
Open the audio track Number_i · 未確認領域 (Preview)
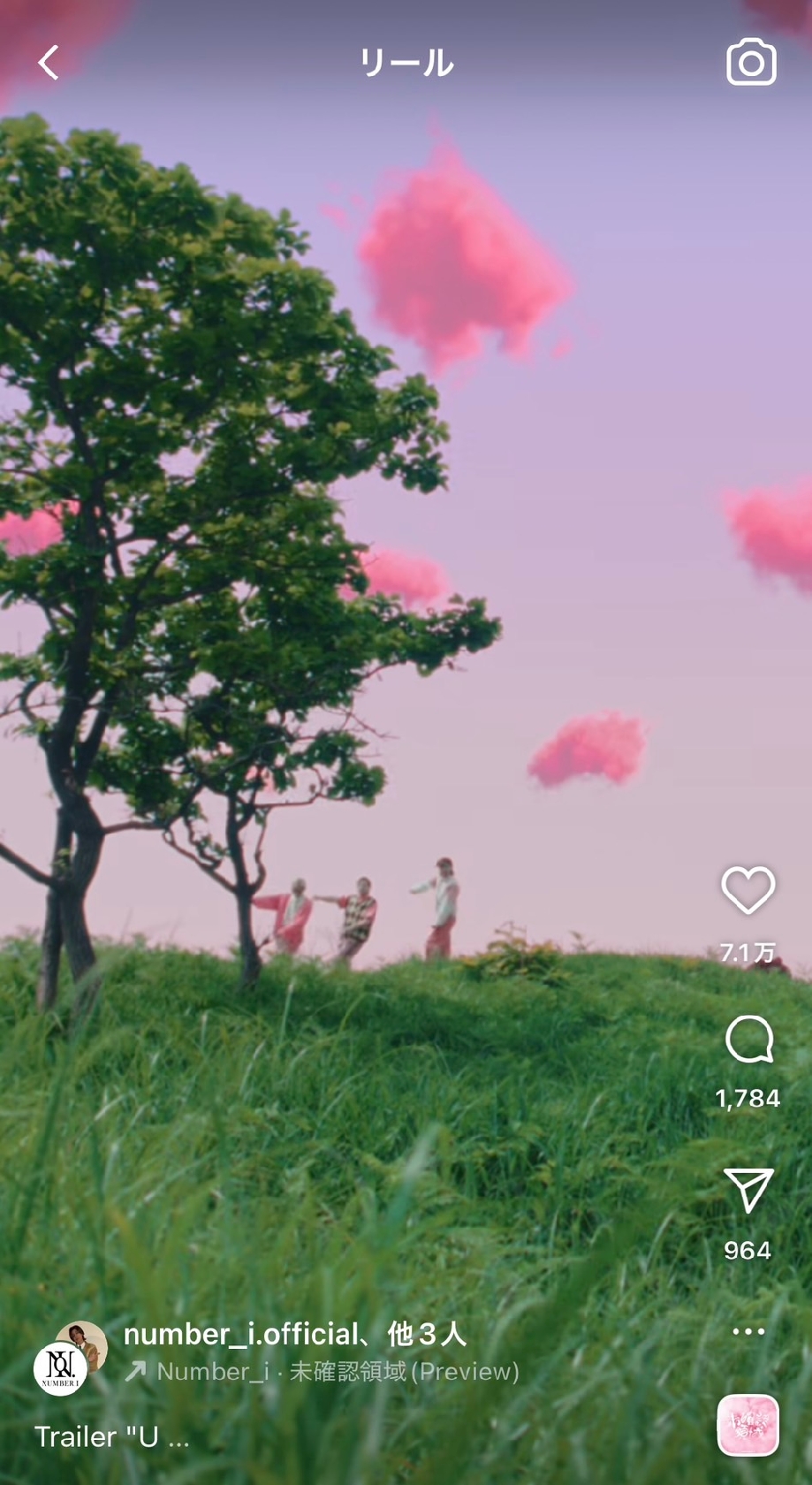pyautogui.click(x=337, y=1371)
